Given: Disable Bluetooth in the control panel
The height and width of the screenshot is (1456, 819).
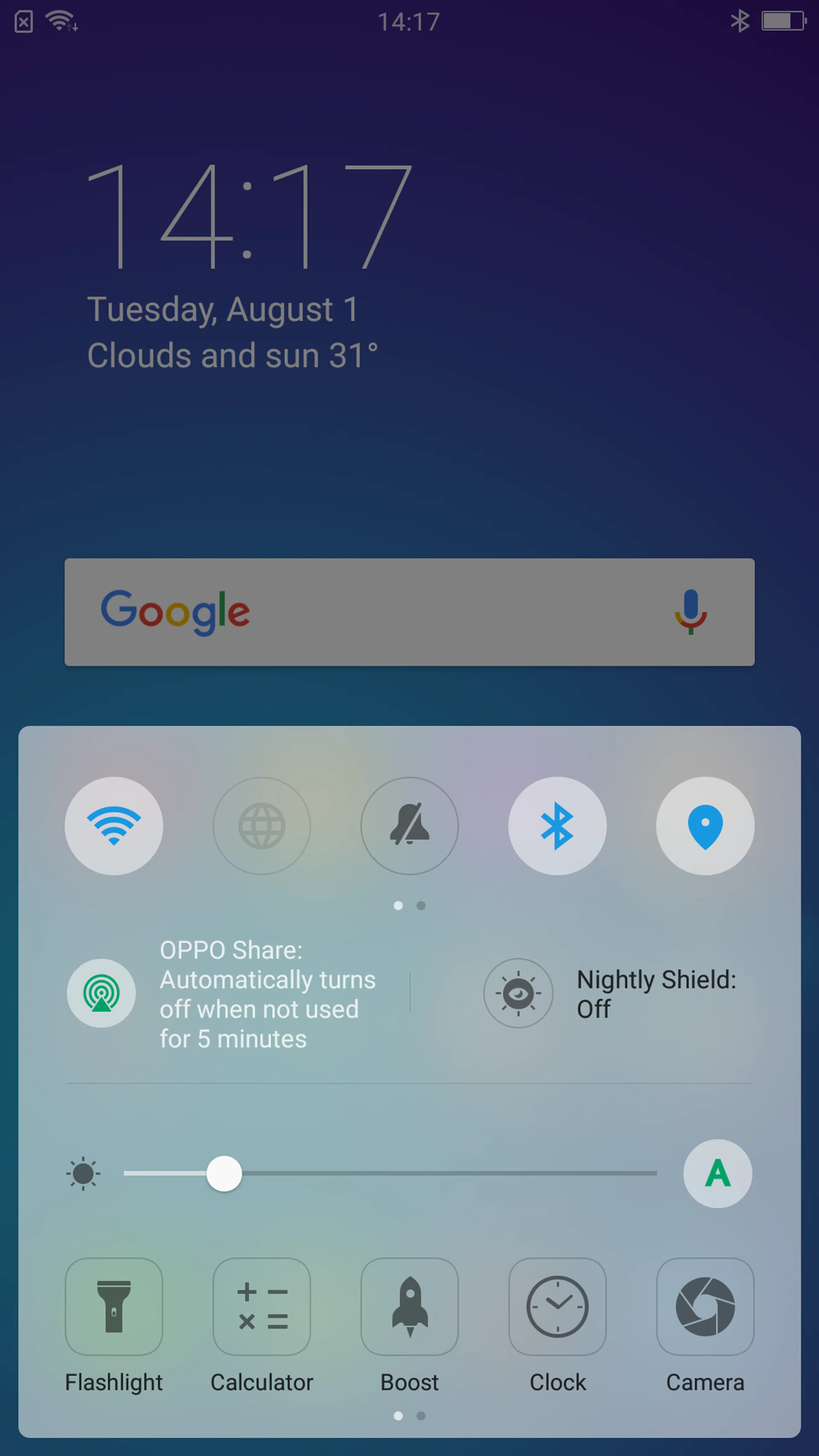Looking at the screenshot, I should [x=558, y=826].
